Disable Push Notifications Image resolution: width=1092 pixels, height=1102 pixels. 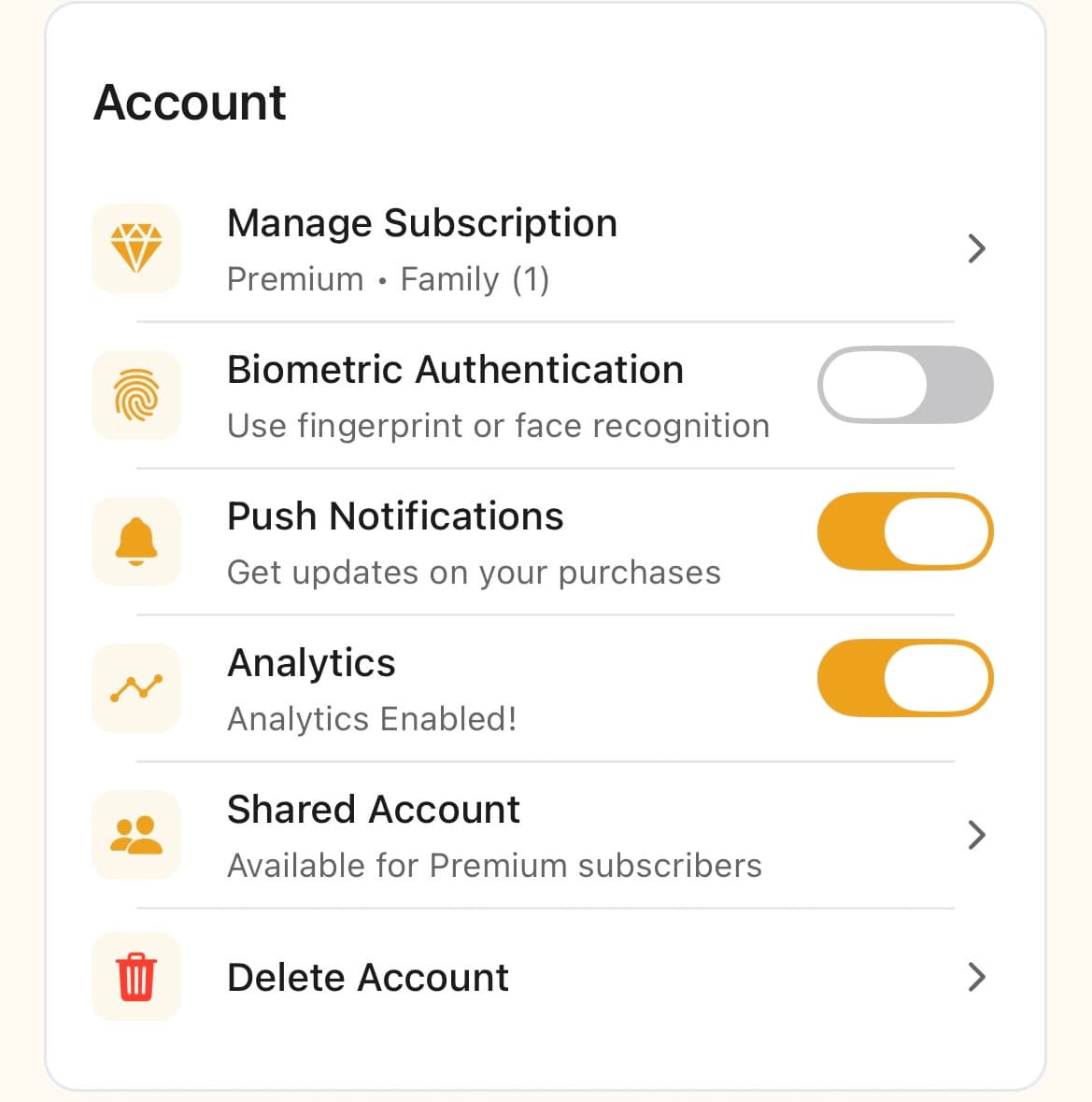(x=905, y=530)
